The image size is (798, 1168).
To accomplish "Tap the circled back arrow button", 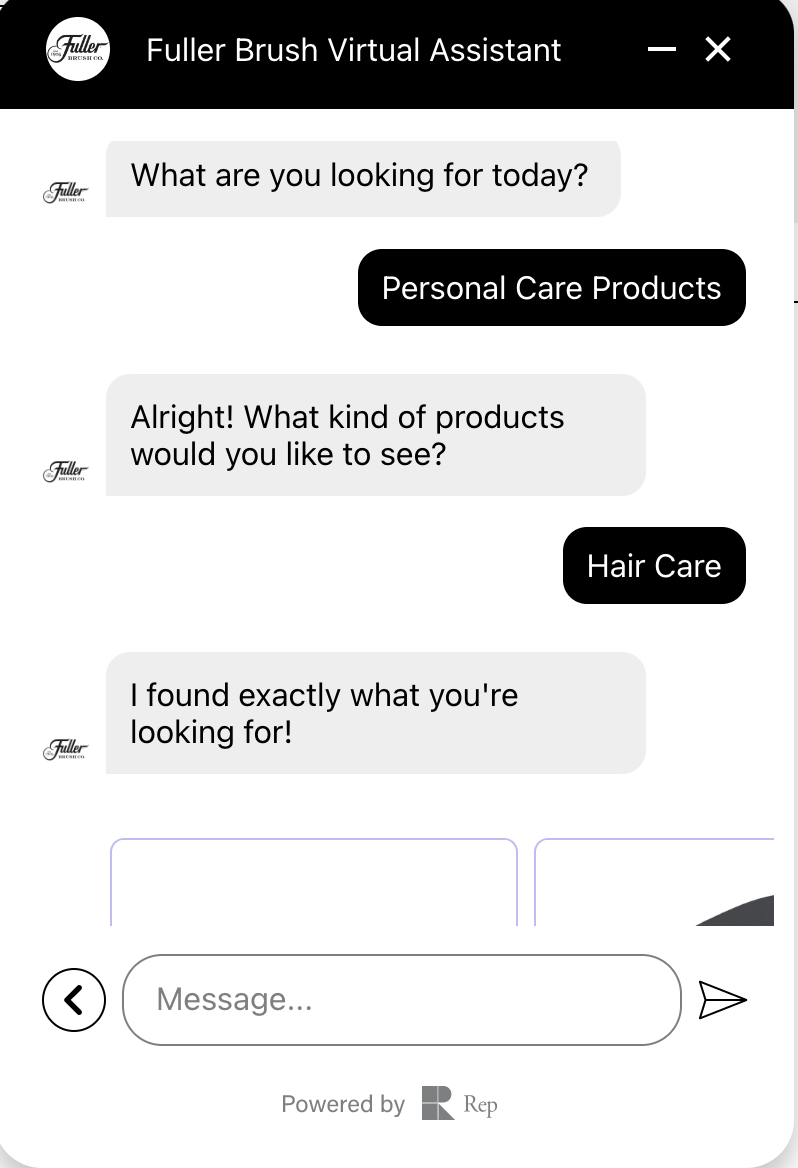I will tap(74, 999).
